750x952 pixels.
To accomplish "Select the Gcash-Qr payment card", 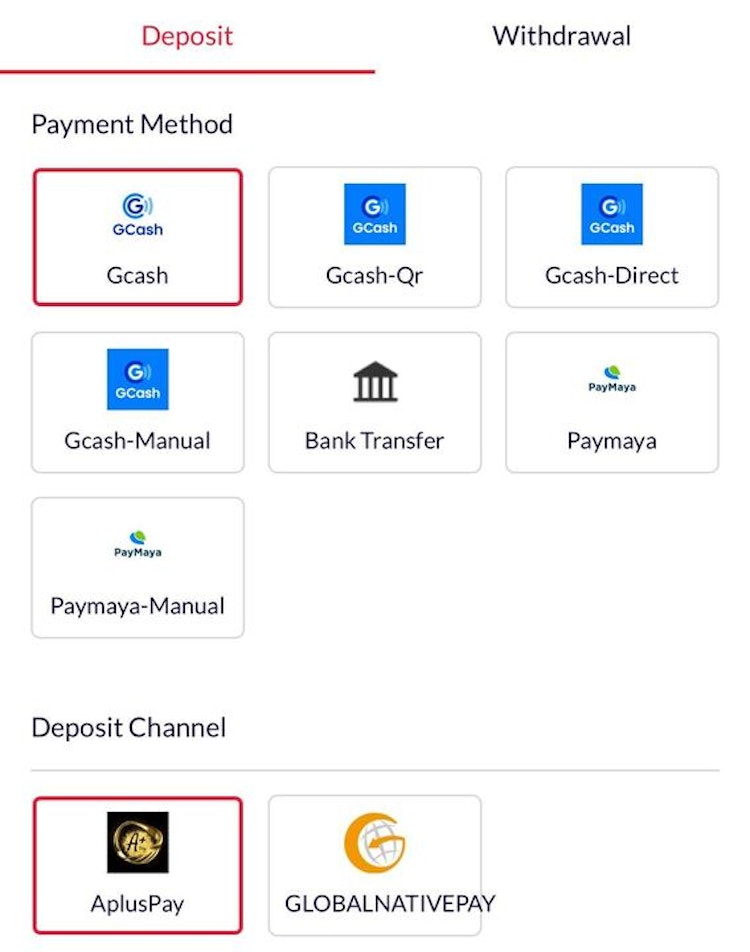I will click(x=374, y=235).
